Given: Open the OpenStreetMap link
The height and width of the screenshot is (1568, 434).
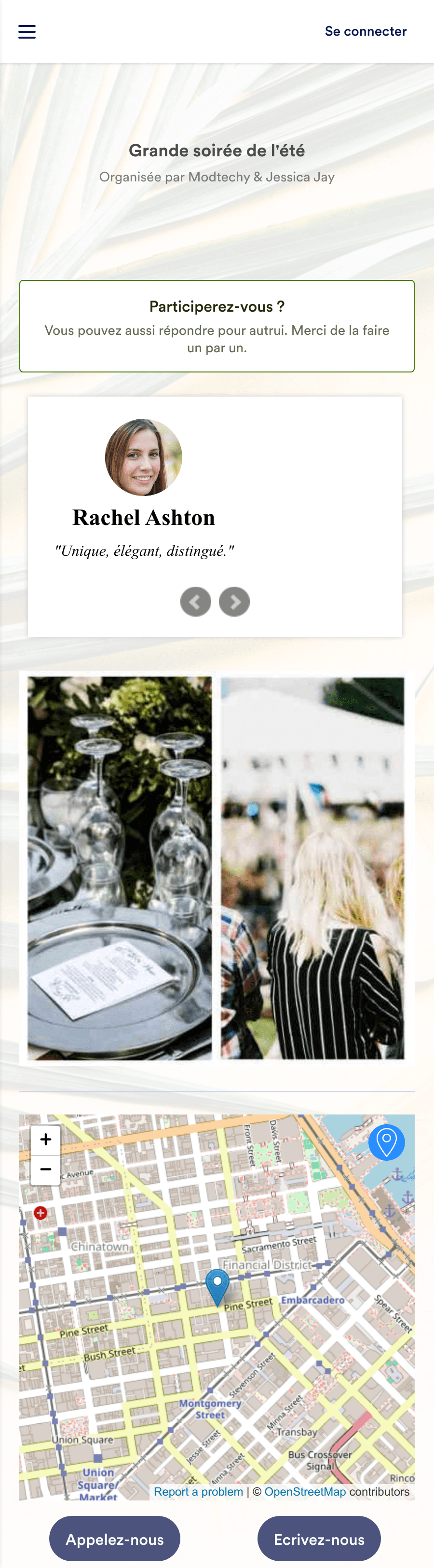Looking at the screenshot, I should 305,1491.
